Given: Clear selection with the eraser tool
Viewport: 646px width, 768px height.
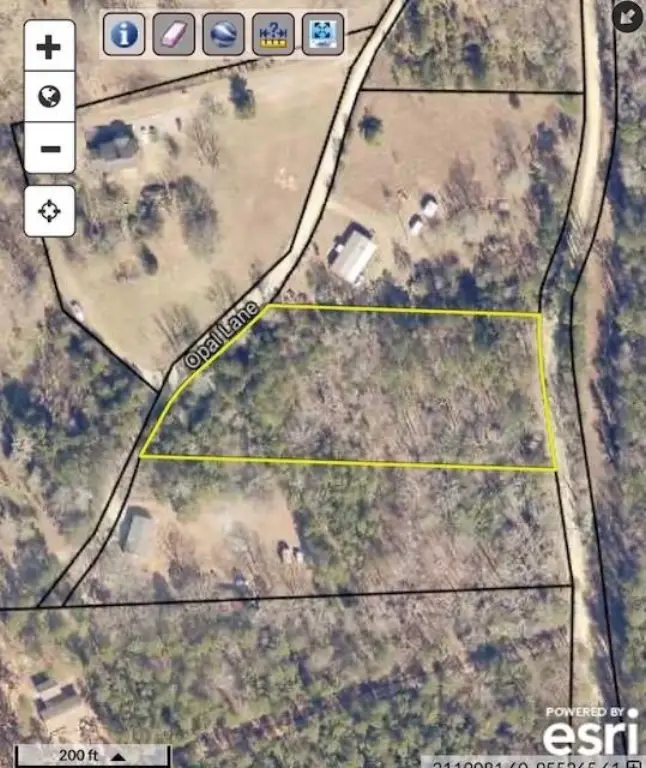Looking at the screenshot, I should 173,34.
